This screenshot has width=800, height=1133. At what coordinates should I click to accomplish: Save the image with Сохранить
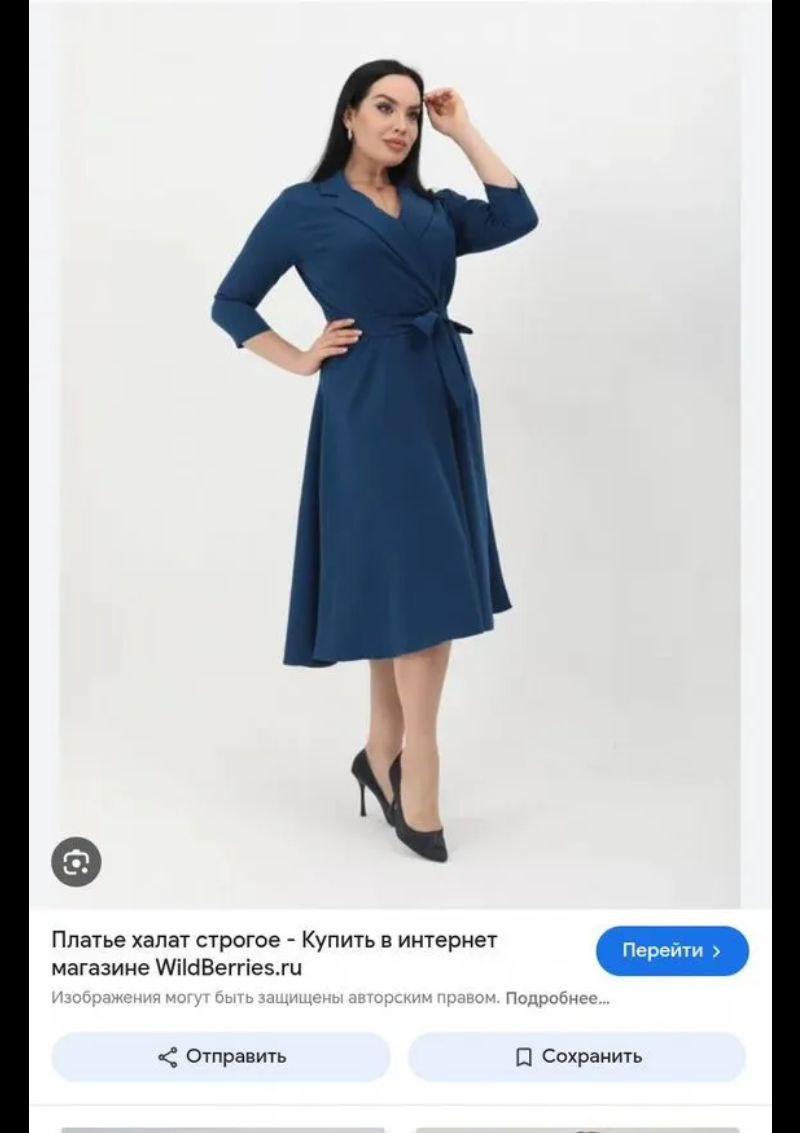pos(577,1056)
